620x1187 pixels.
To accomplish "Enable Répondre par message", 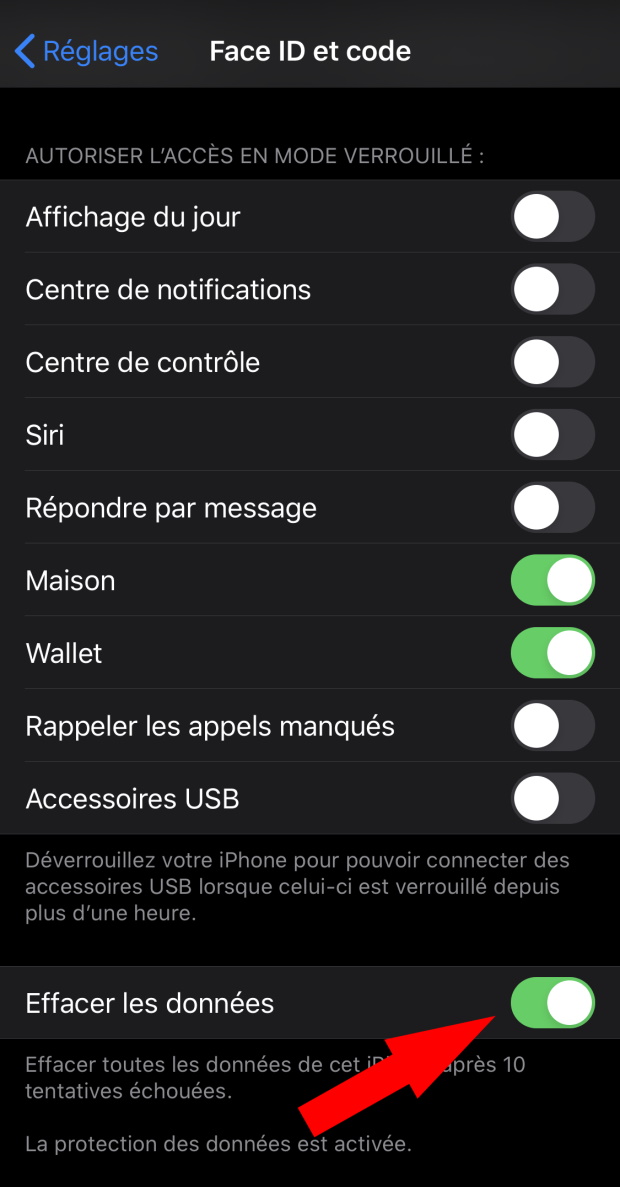I will pyautogui.click(x=553, y=508).
